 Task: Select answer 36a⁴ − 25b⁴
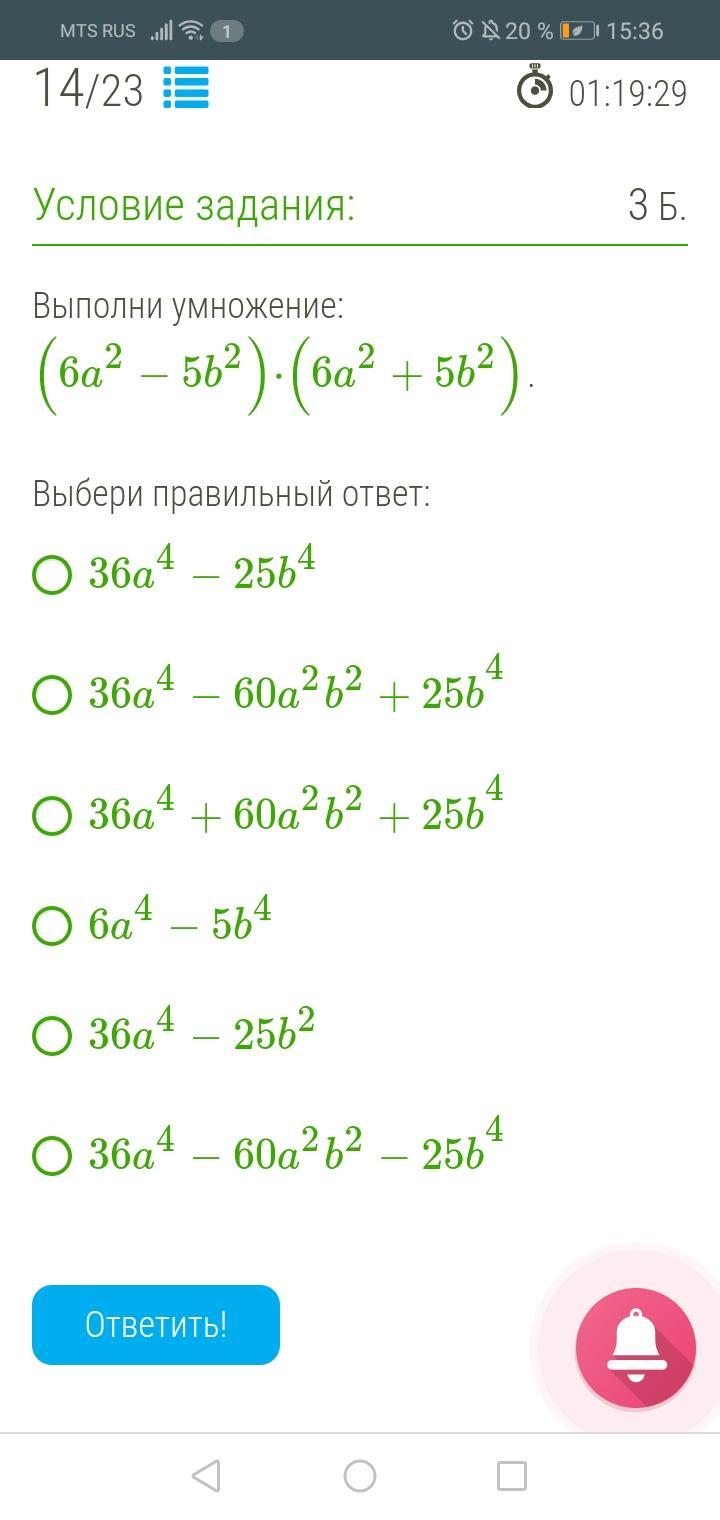click(x=52, y=575)
